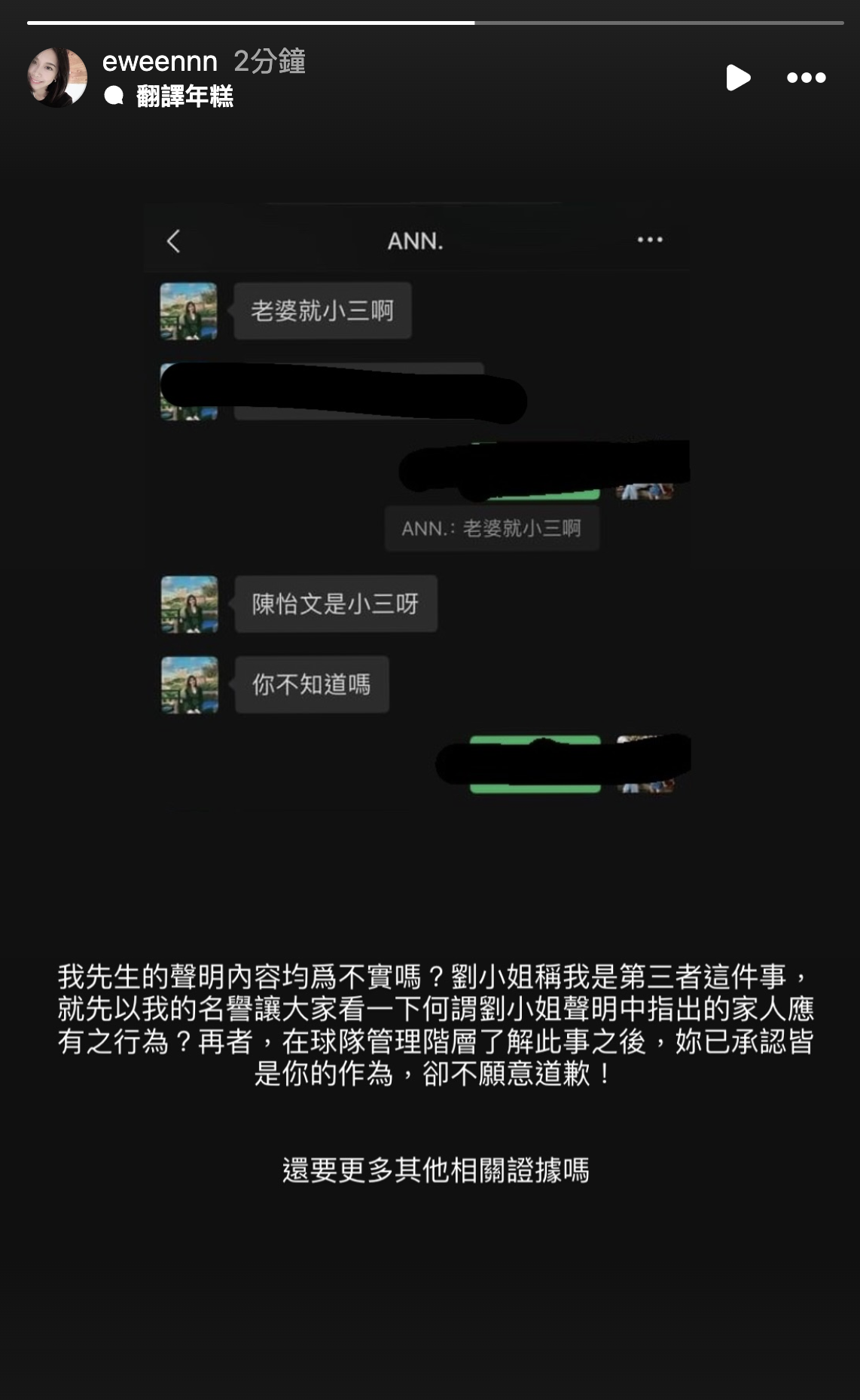Image resolution: width=860 pixels, height=1400 pixels.
Task: Open eweennn's profile picture
Action: click(57, 78)
